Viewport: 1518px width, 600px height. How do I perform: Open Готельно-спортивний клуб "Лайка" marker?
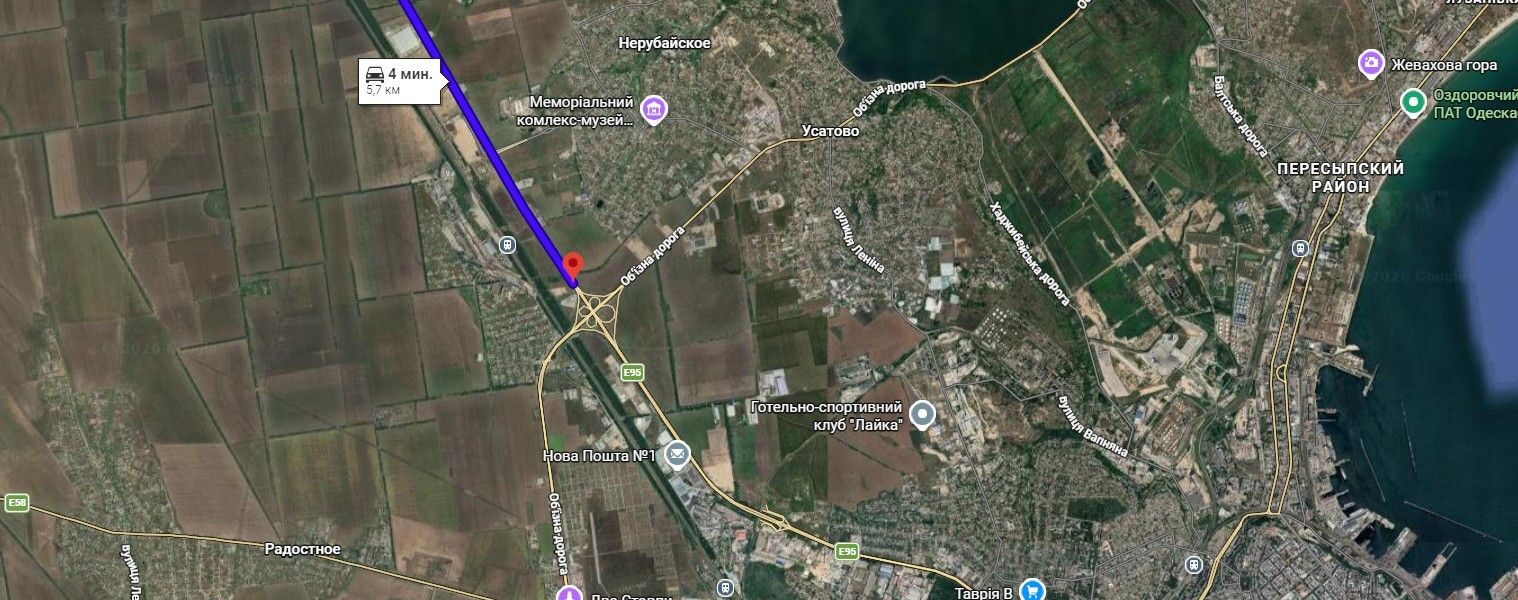pyautogui.click(x=923, y=413)
